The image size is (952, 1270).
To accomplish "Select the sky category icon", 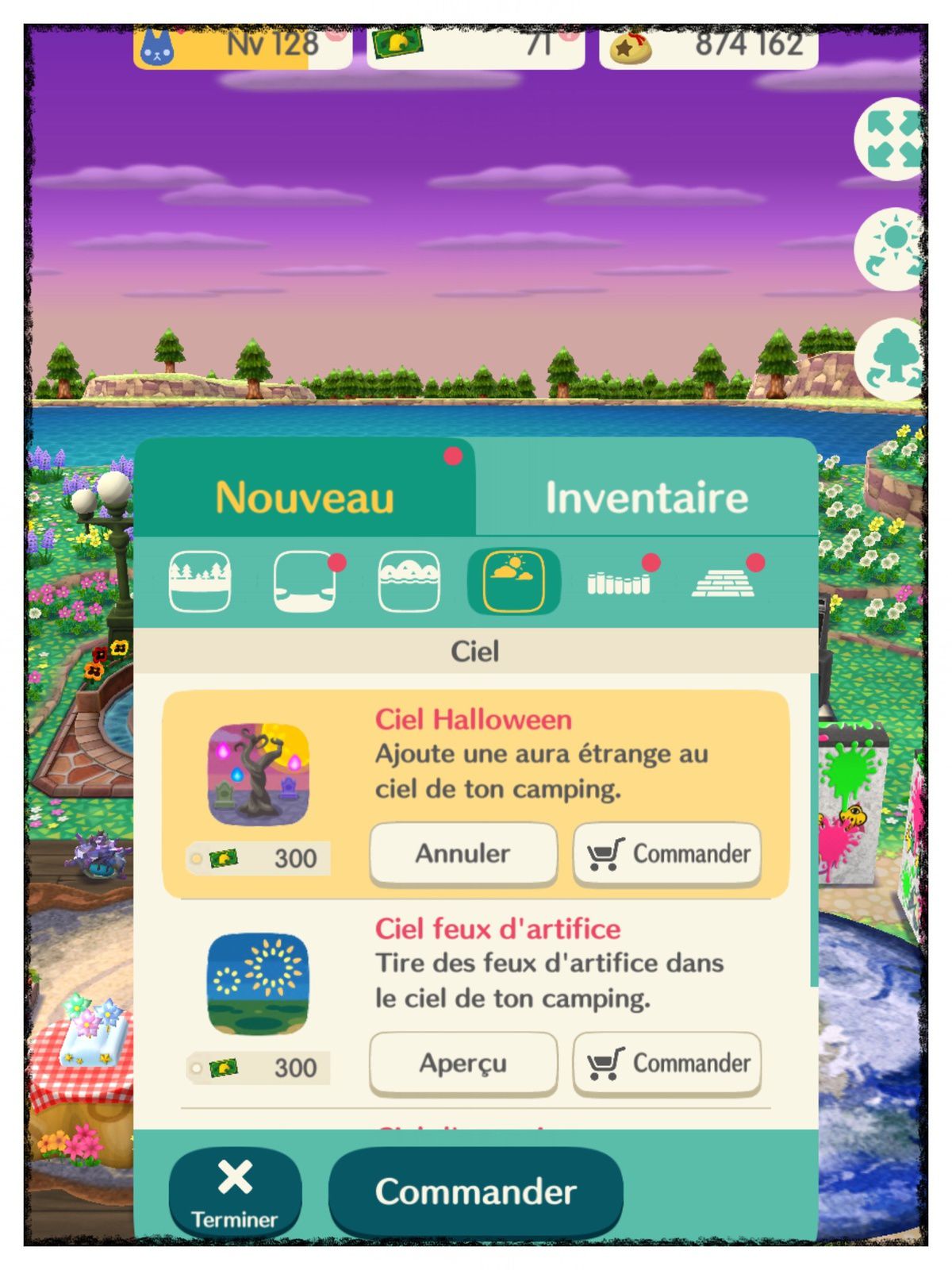I will click(513, 582).
